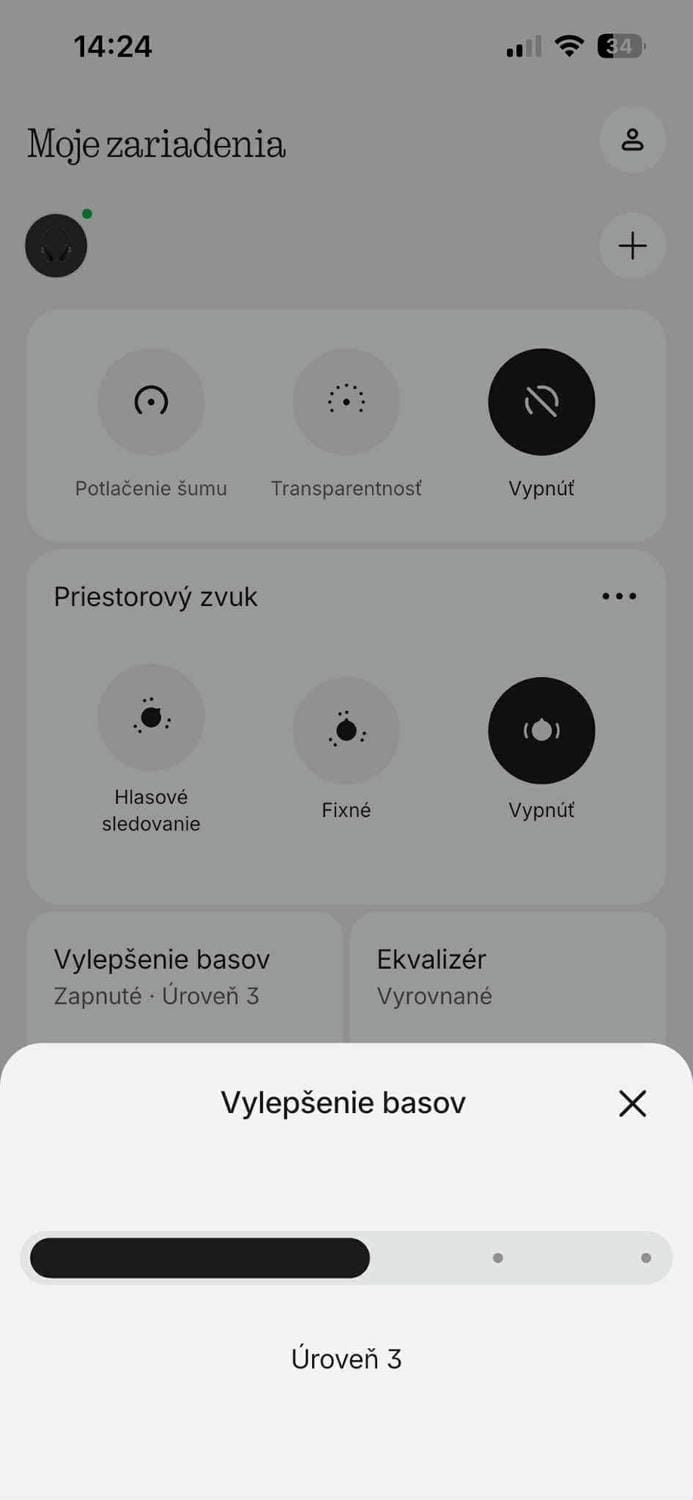
Task: Add a new device with plus button
Action: (632, 246)
